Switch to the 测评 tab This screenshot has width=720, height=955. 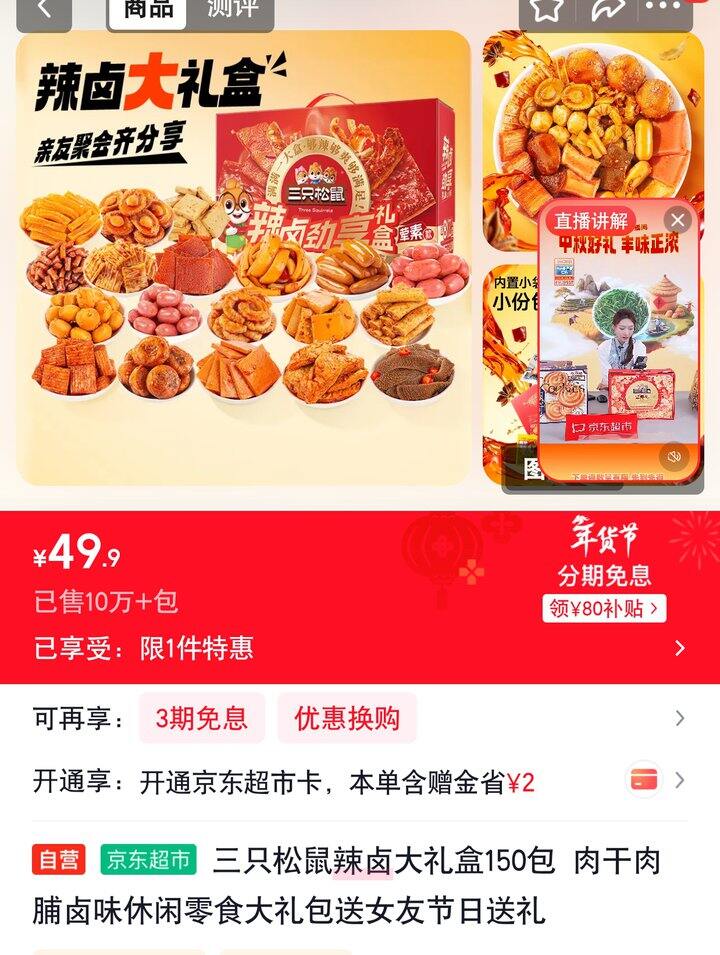coord(232,10)
